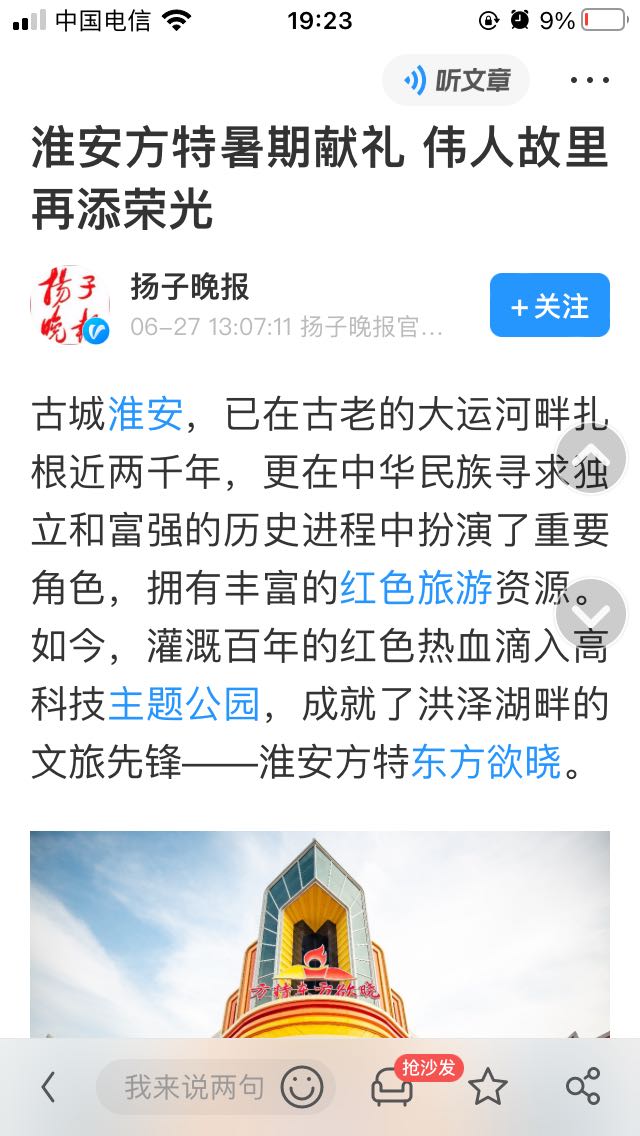The height and width of the screenshot is (1136, 640).
Task: Open the emoji smiley picker
Action: click(x=302, y=1087)
